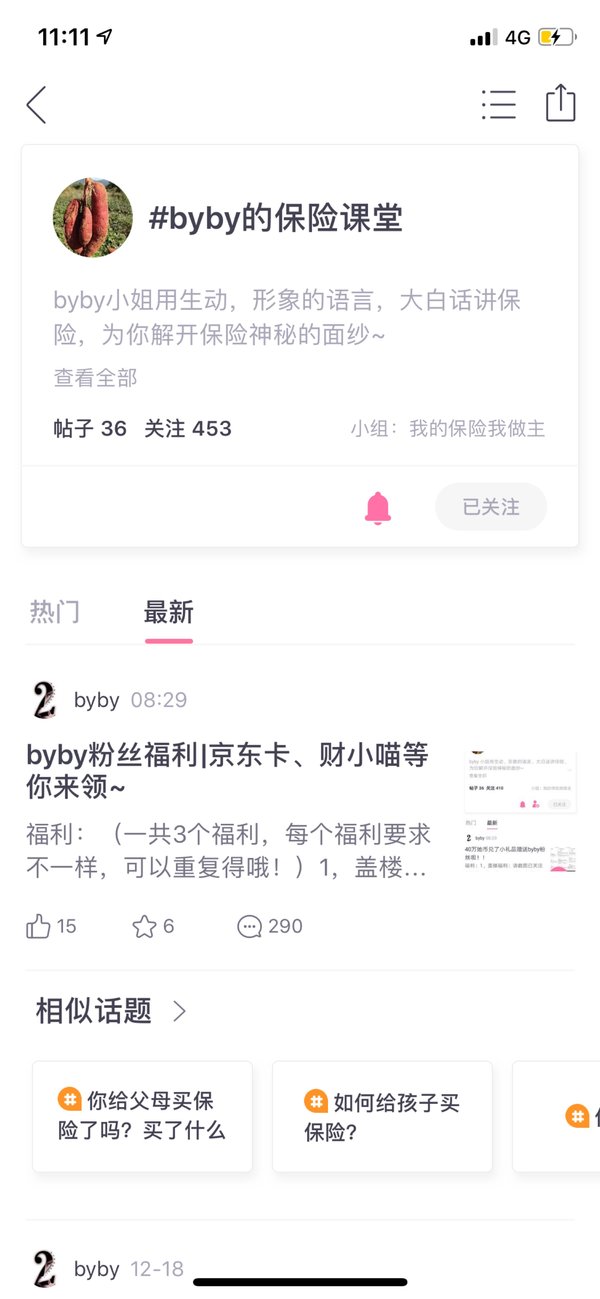
Task: Open 相似话题 via its chevron
Action: [x=180, y=1011]
